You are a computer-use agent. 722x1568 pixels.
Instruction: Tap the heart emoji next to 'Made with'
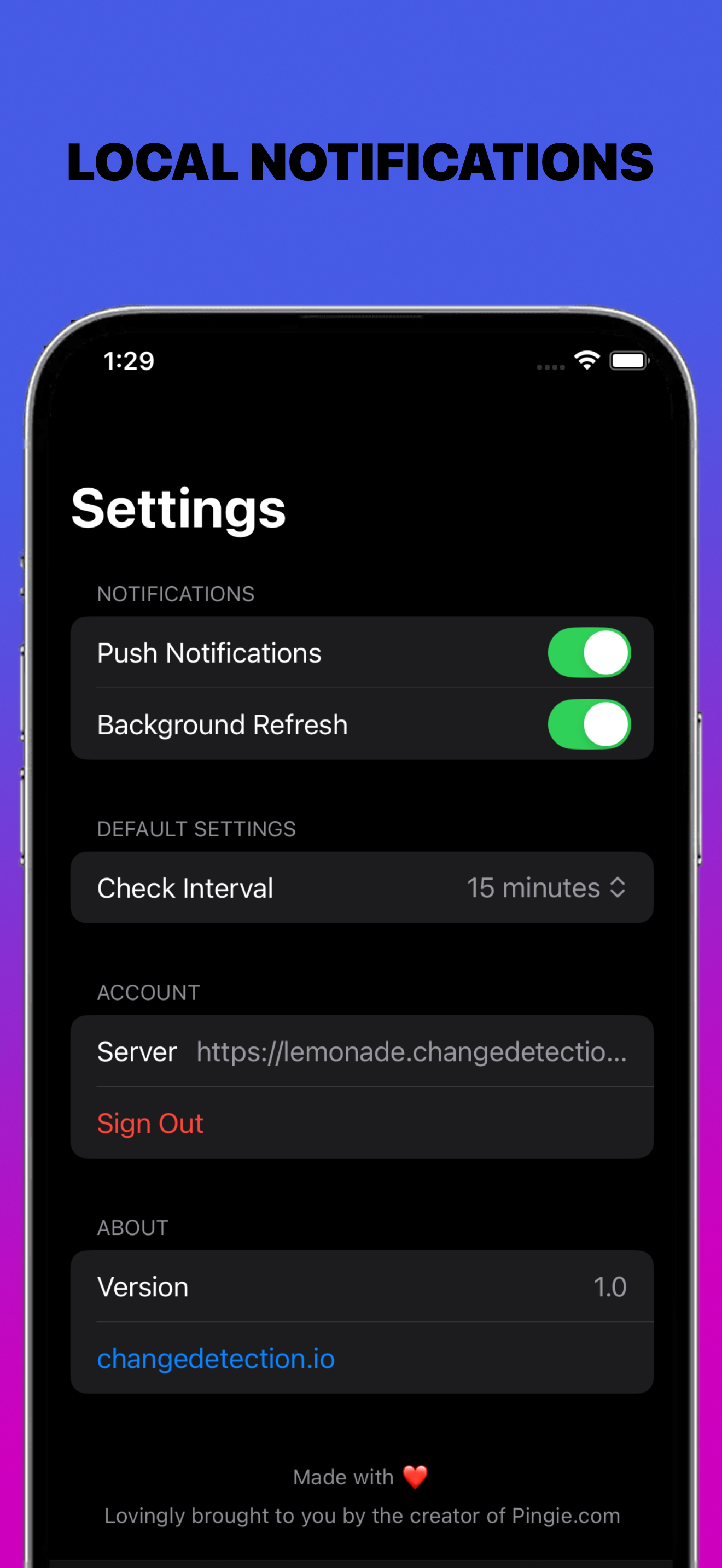(416, 1477)
